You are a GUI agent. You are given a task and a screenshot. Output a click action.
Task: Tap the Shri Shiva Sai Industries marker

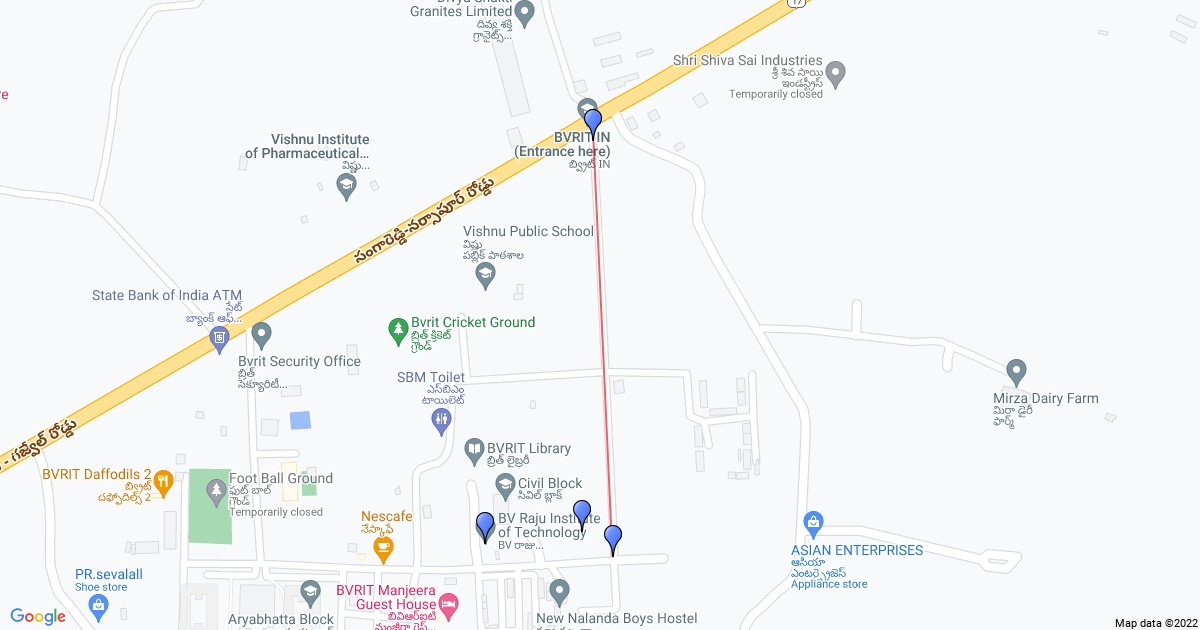[x=838, y=73]
